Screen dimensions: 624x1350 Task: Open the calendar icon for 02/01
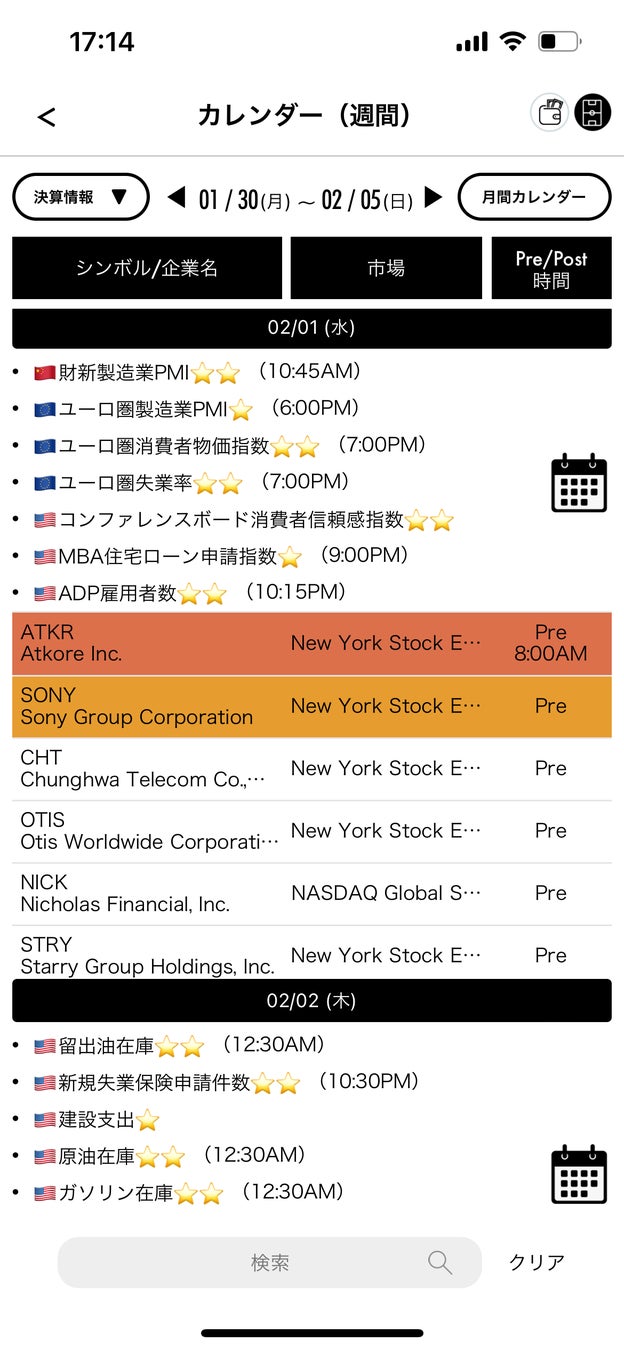579,482
